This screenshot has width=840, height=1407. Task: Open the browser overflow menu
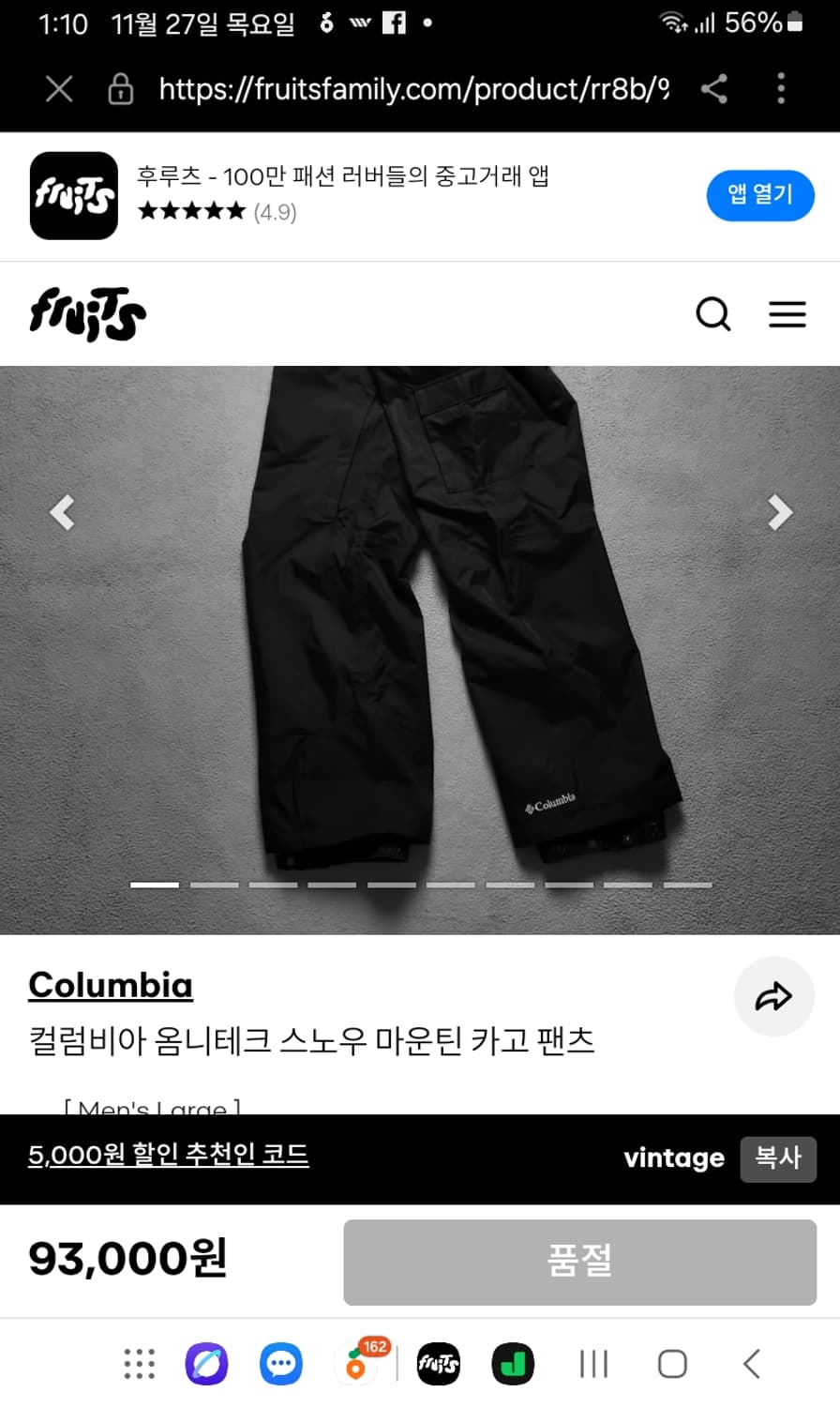click(x=781, y=89)
